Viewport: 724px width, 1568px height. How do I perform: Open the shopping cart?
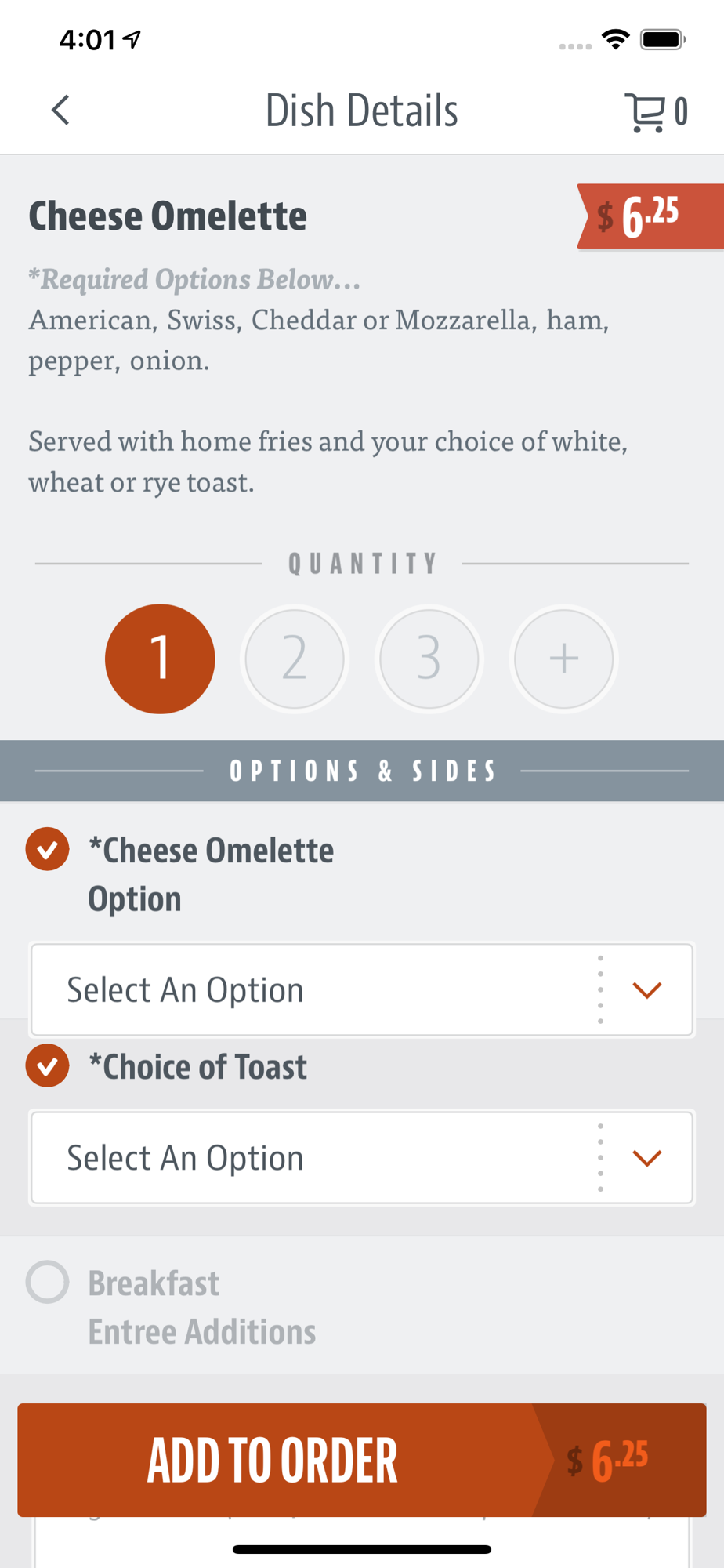pyautogui.click(x=656, y=112)
